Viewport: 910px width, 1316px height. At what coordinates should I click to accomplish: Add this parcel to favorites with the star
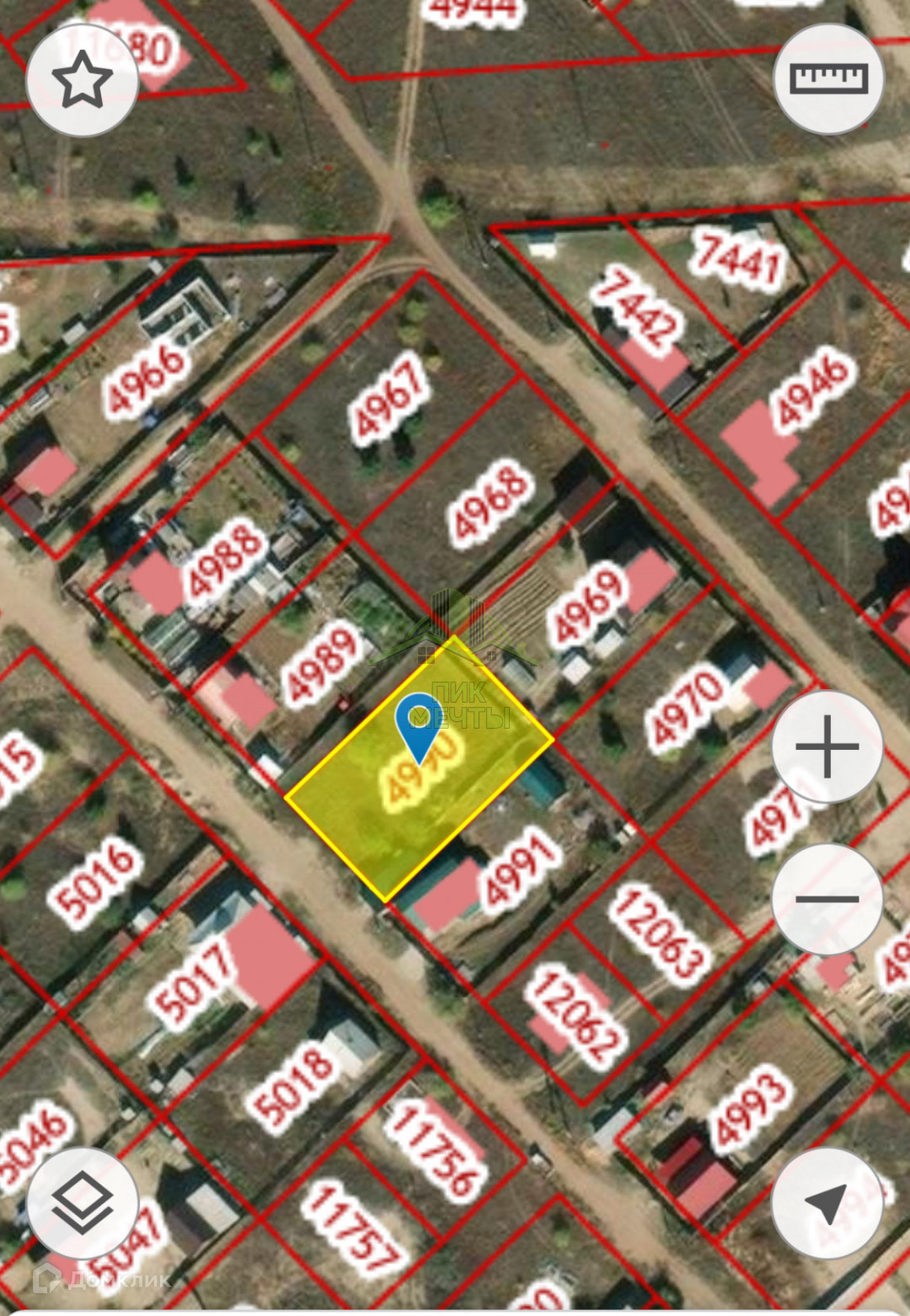pyautogui.click(x=82, y=80)
